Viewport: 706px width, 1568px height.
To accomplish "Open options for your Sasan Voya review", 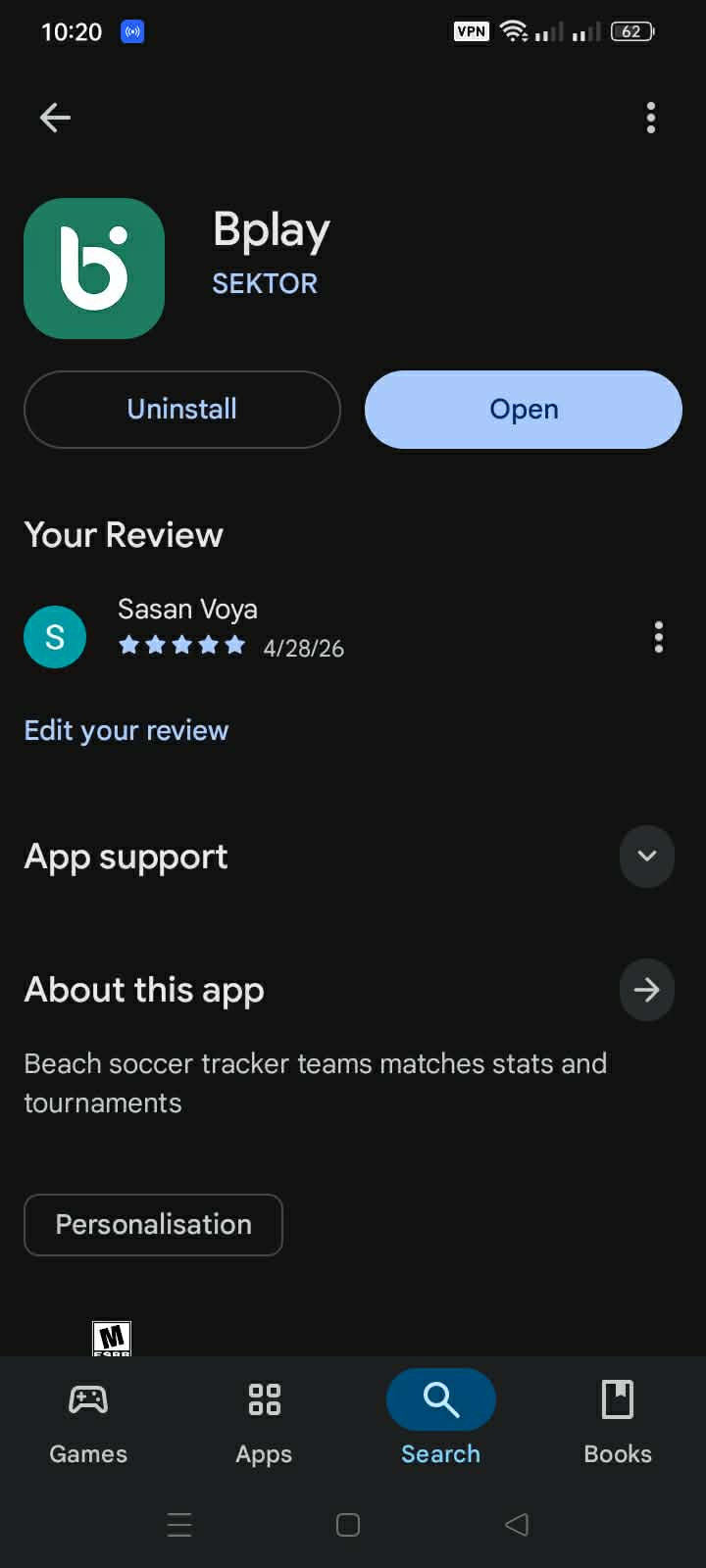I will click(x=659, y=637).
